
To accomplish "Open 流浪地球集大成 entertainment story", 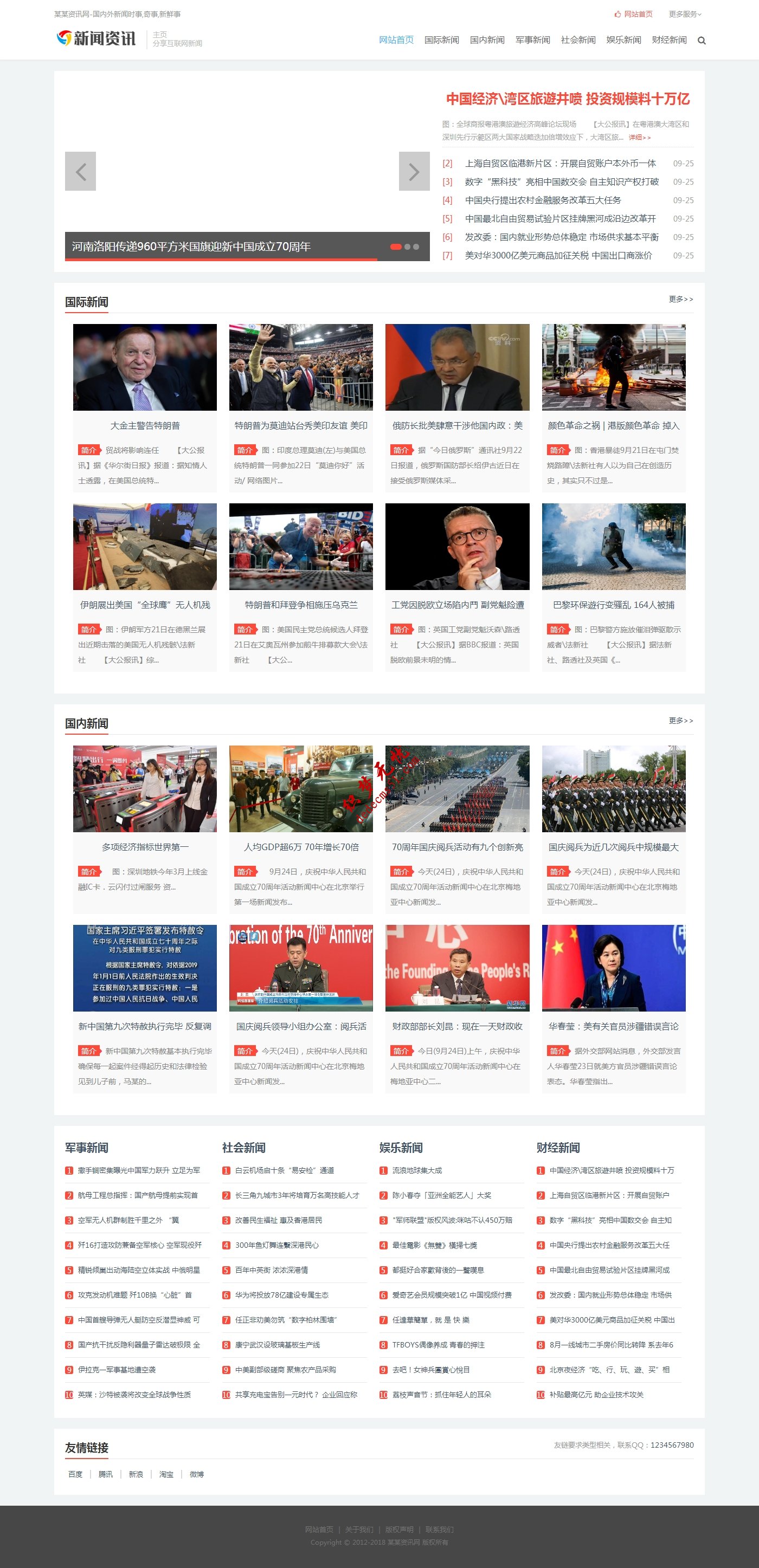I will pyautogui.click(x=417, y=1170).
